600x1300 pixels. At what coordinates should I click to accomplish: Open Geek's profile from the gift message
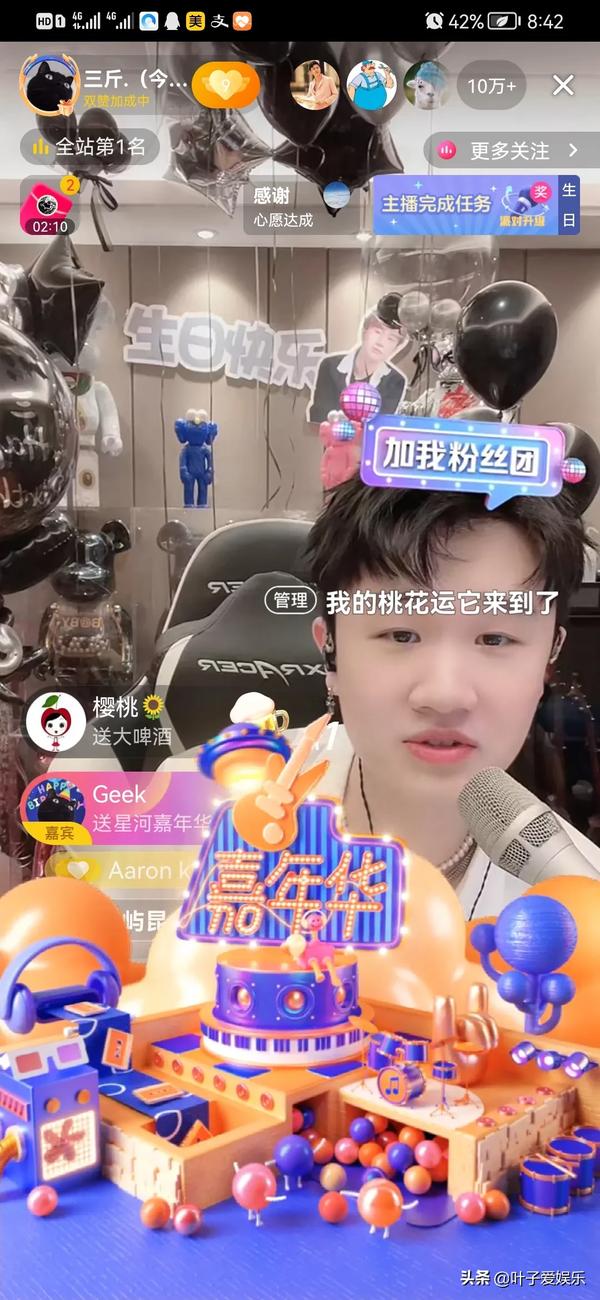pos(54,808)
